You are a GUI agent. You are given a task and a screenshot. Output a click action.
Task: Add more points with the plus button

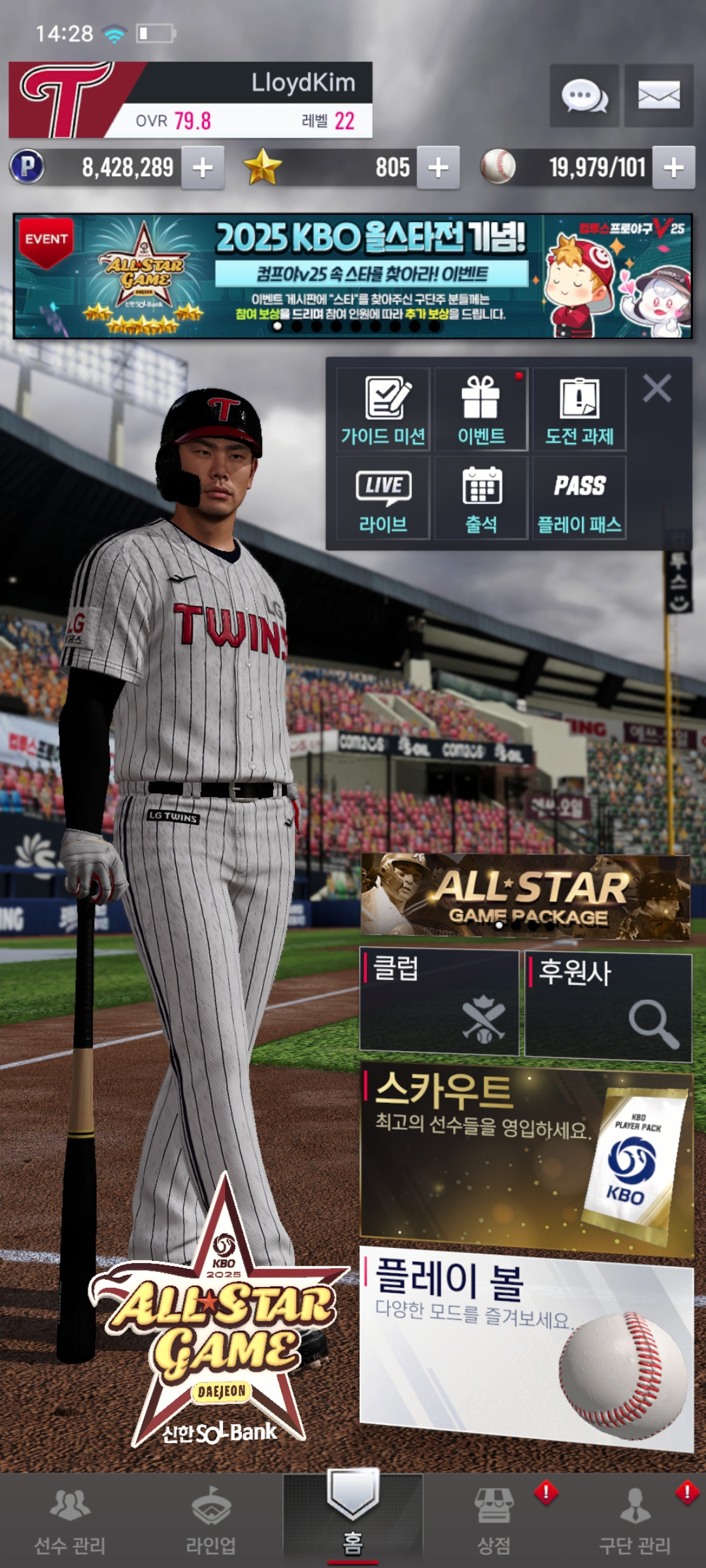pyautogui.click(x=203, y=168)
